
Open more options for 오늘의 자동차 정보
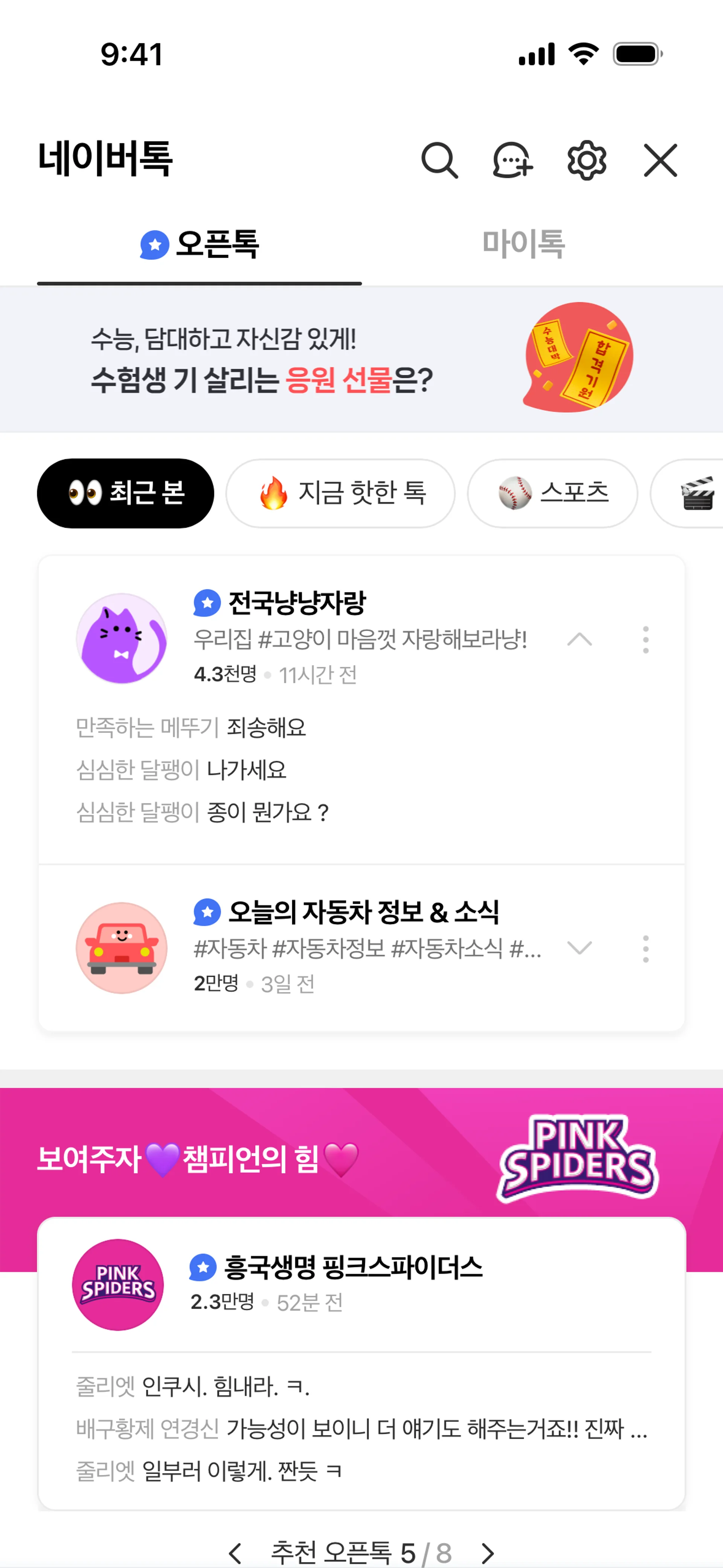pos(646,948)
